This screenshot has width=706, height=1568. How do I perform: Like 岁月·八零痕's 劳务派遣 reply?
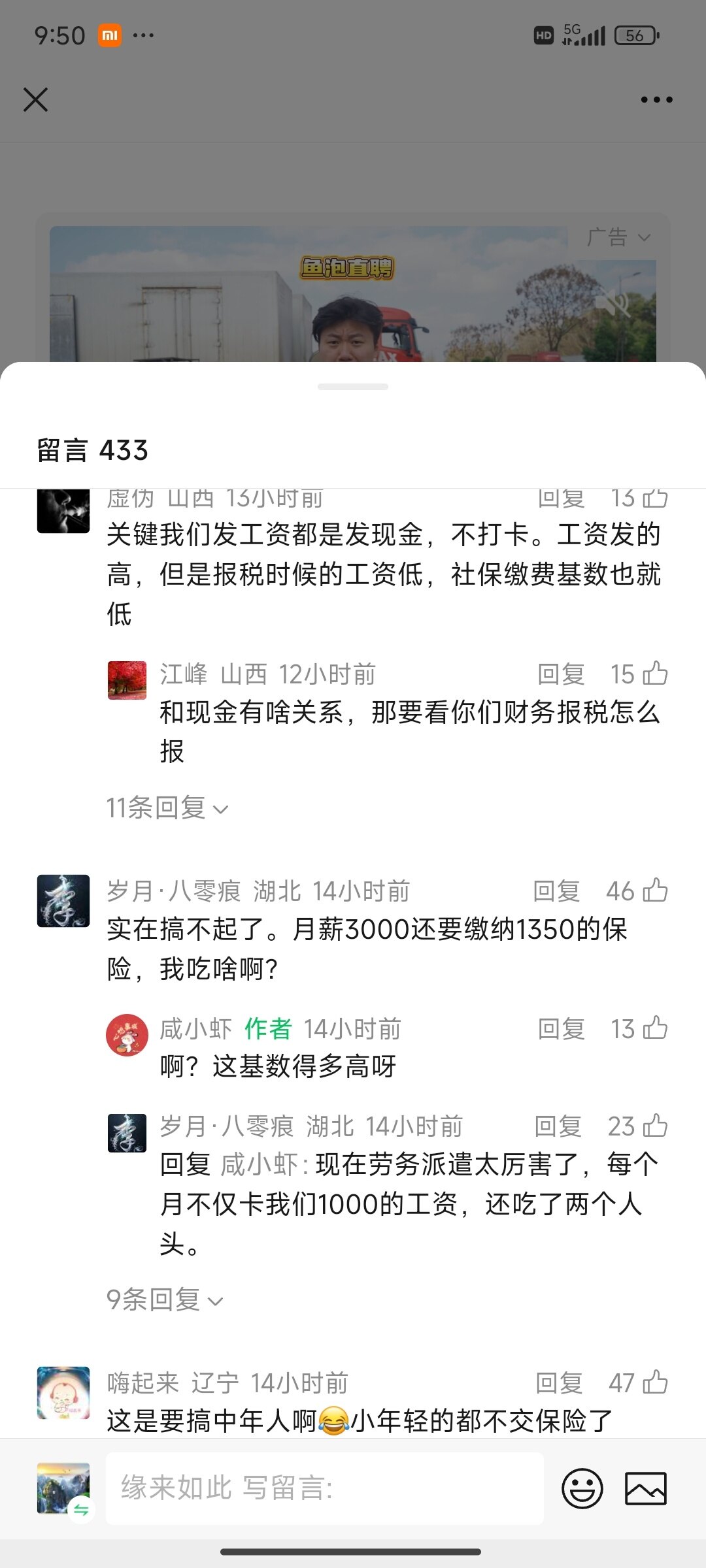pos(655,1126)
